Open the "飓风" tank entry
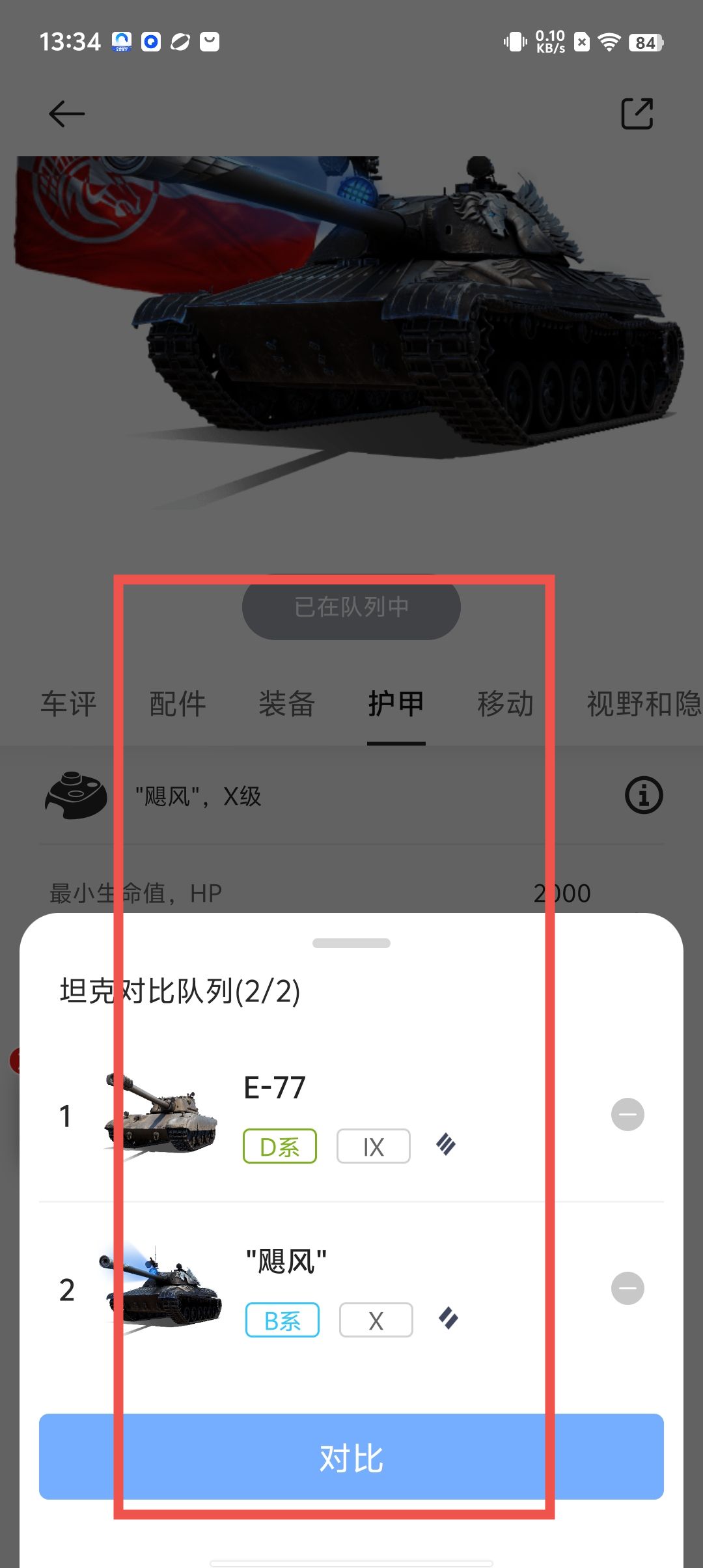The image size is (703, 1568). coord(286,1262)
